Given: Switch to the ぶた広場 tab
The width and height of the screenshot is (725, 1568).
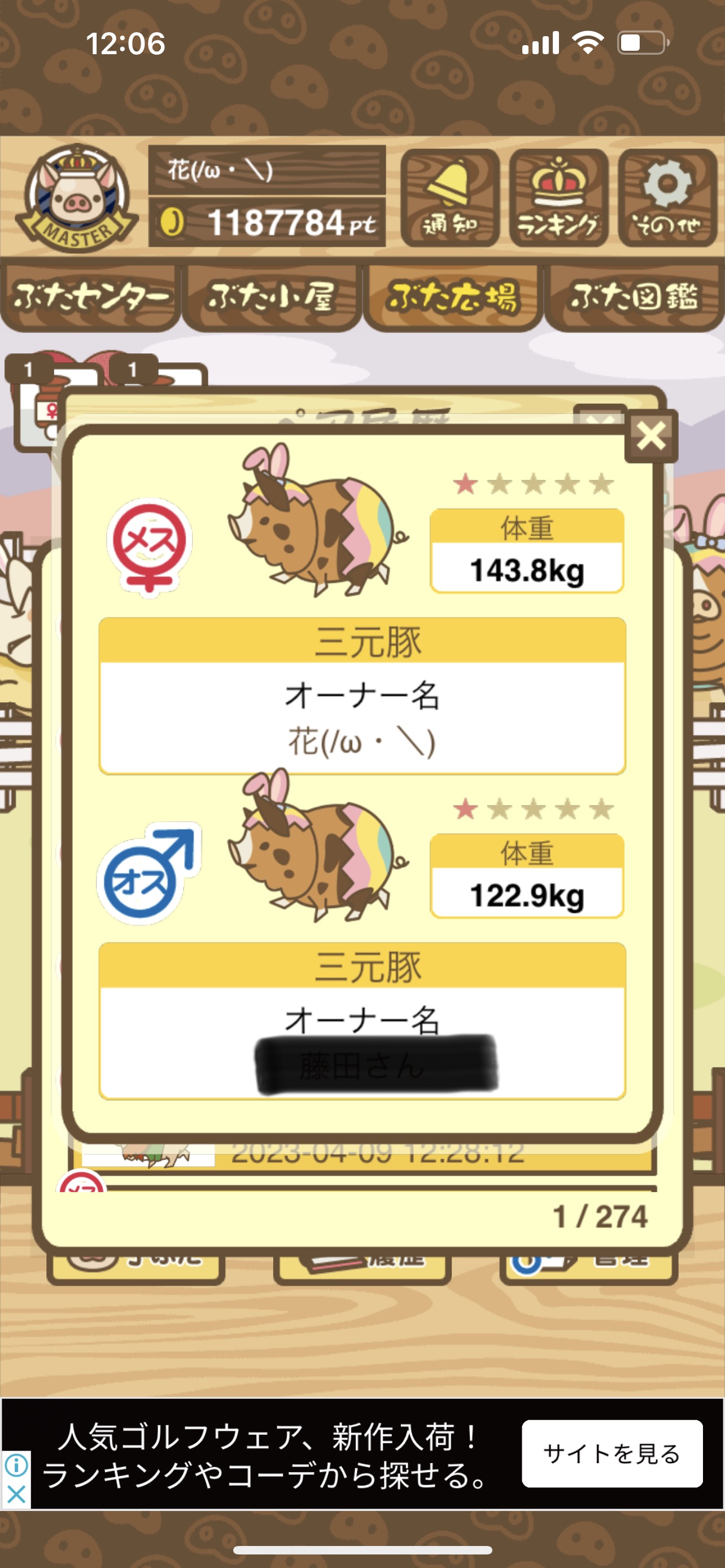Looking at the screenshot, I should 452,297.
